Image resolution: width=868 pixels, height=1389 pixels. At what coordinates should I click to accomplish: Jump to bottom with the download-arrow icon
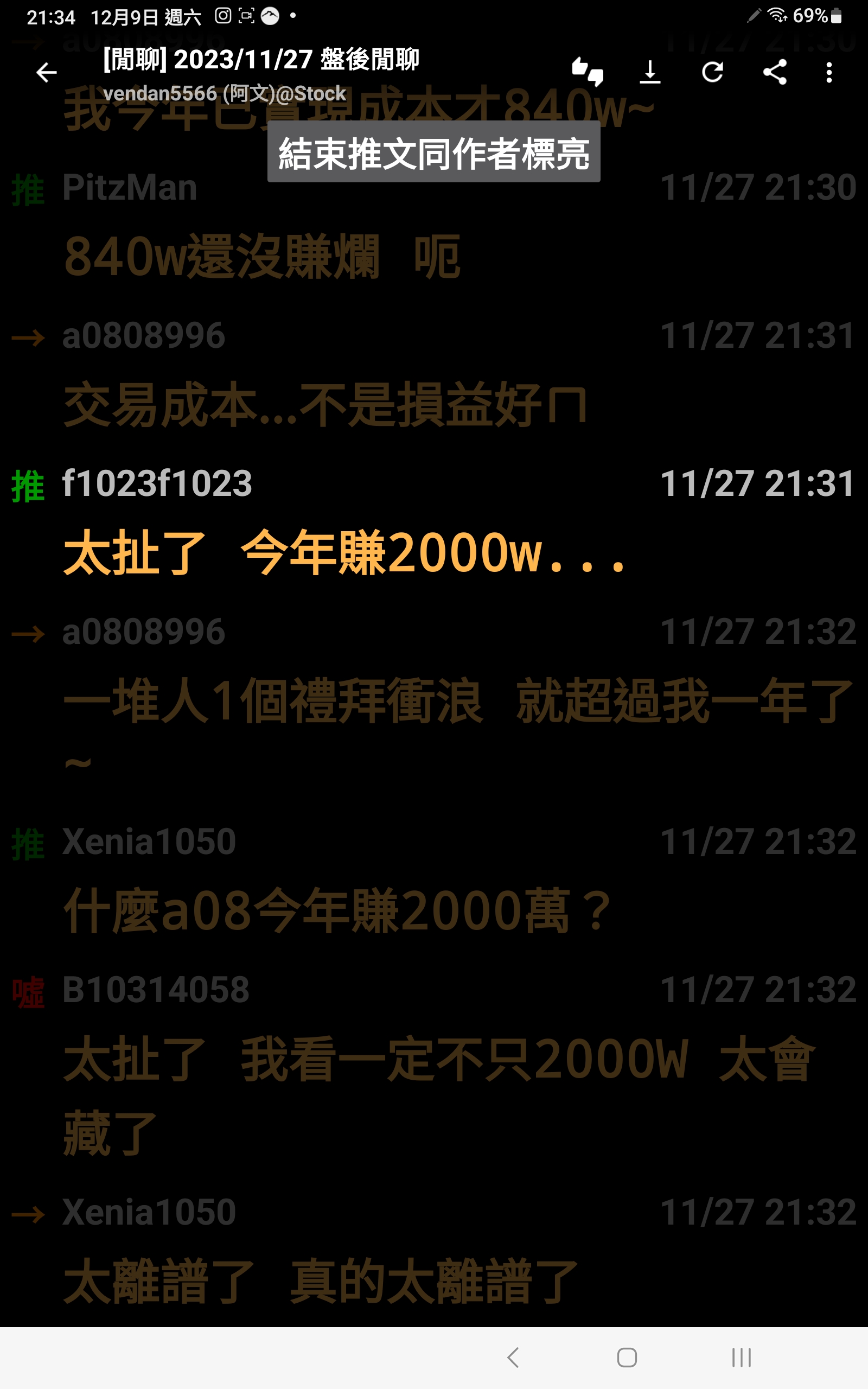click(x=650, y=72)
